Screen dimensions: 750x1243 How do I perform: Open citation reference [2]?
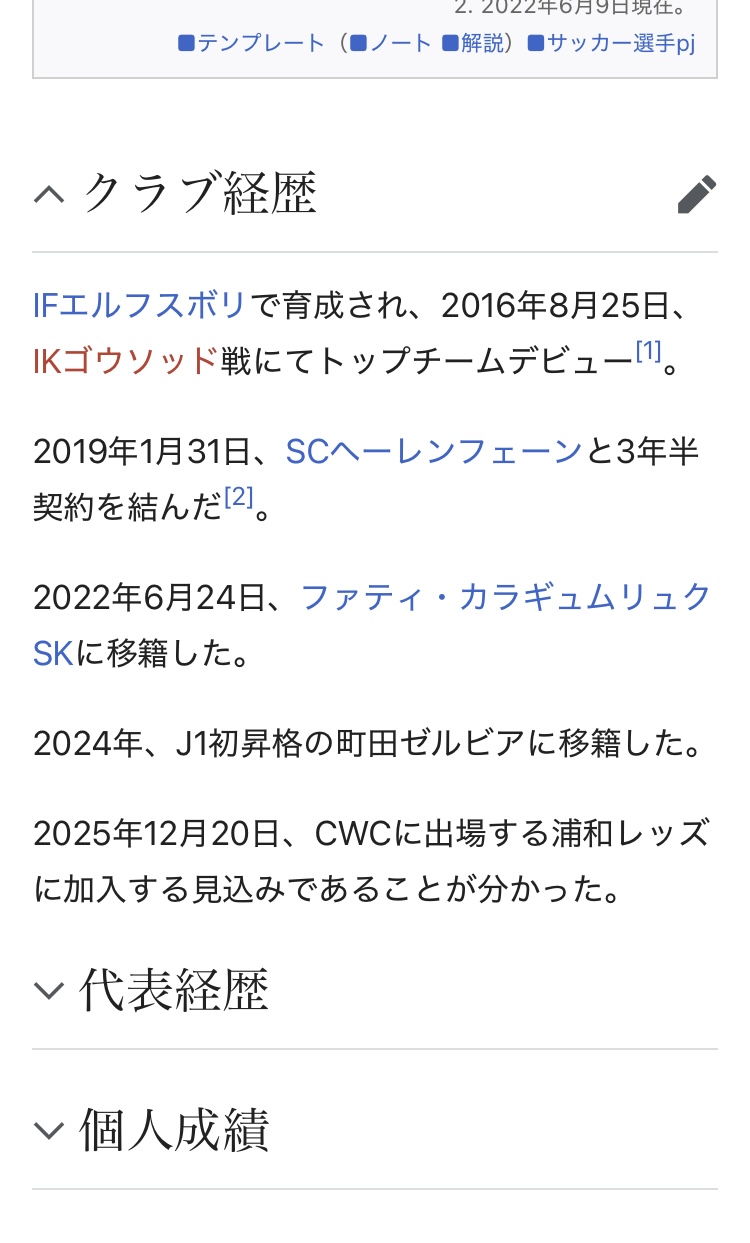click(238, 498)
